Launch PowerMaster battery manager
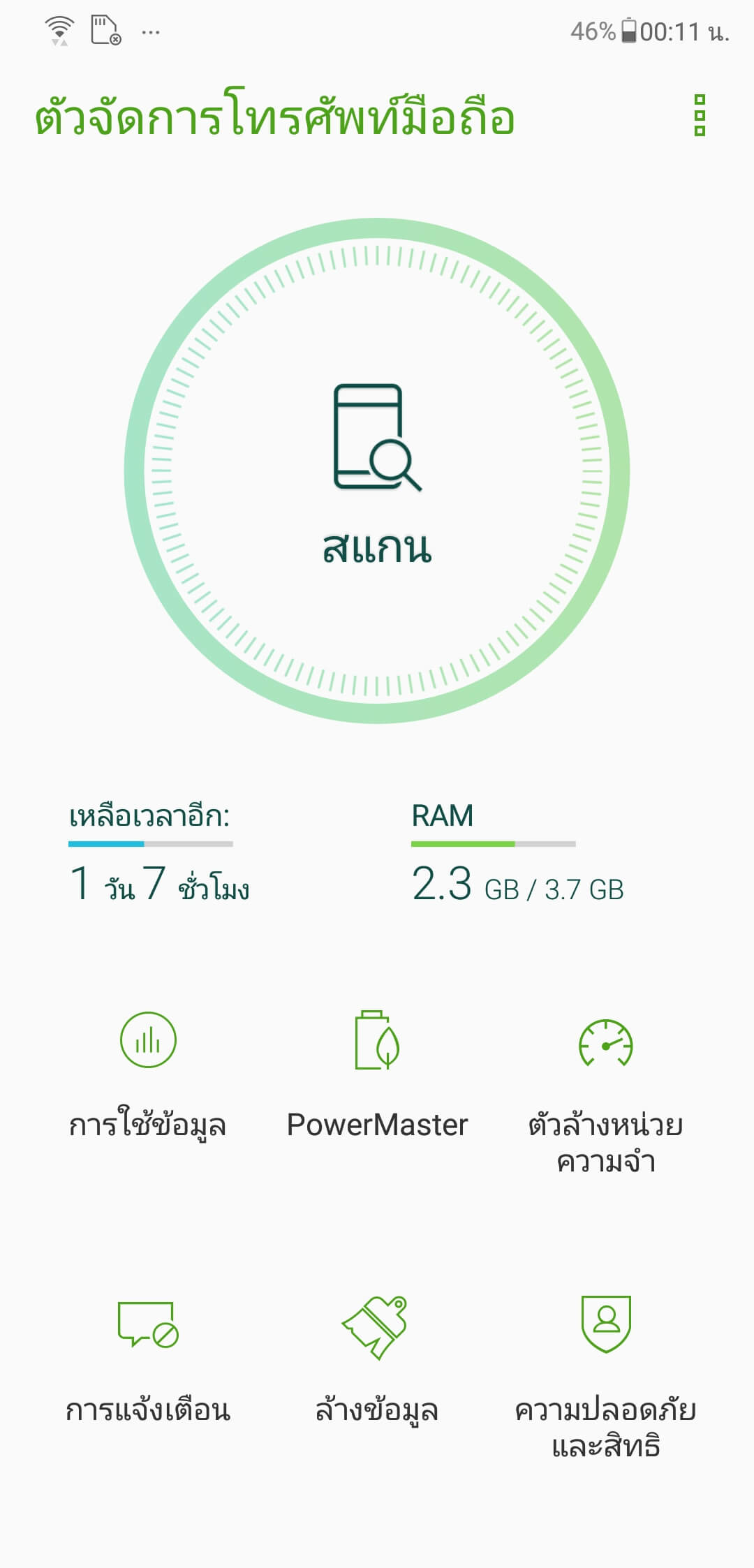754x1568 pixels. coord(377,1076)
